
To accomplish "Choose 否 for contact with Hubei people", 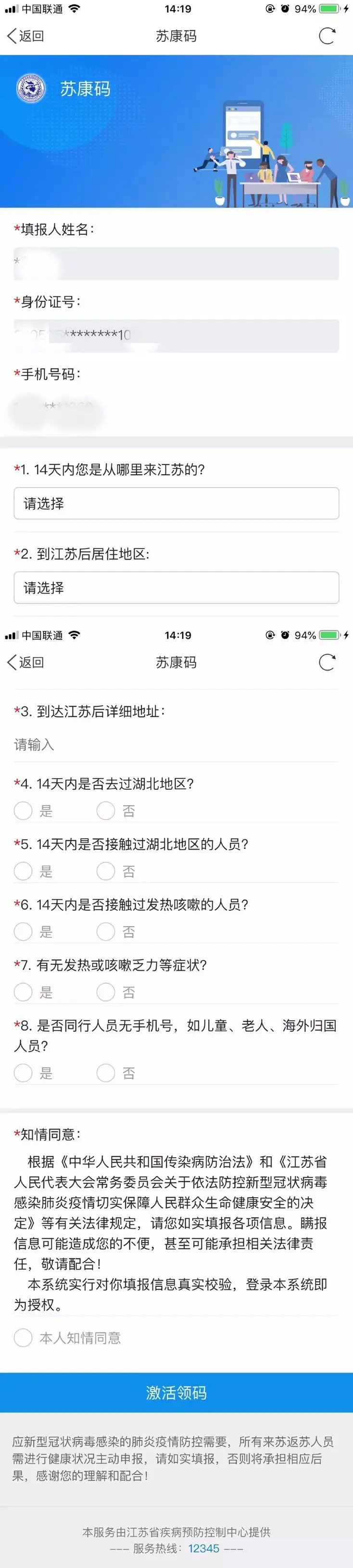I will [x=106, y=871].
